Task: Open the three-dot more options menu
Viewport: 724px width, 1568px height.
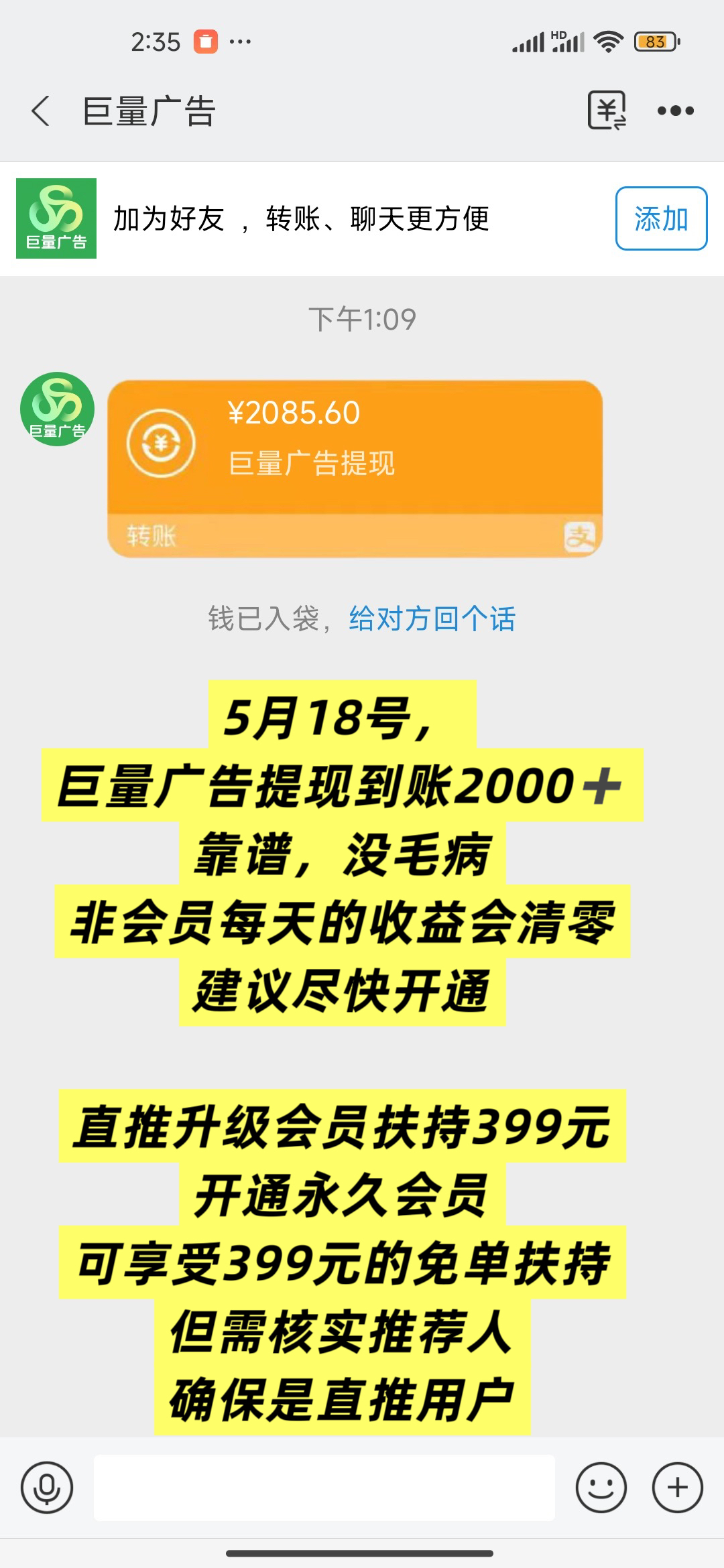Action: [675, 111]
